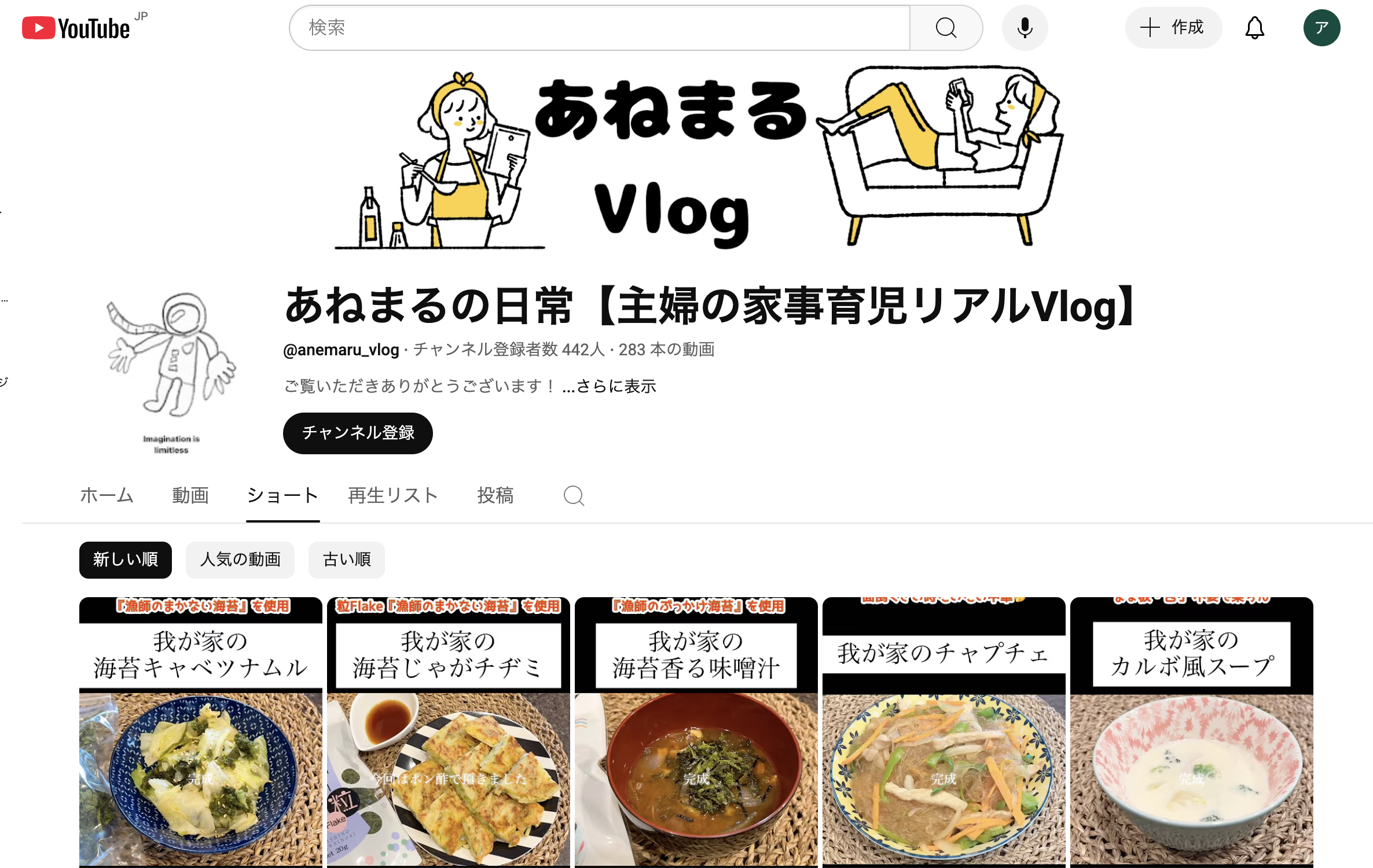The image size is (1373, 868).
Task: Play the 我が家のチャプチェ short
Action: coord(944,732)
